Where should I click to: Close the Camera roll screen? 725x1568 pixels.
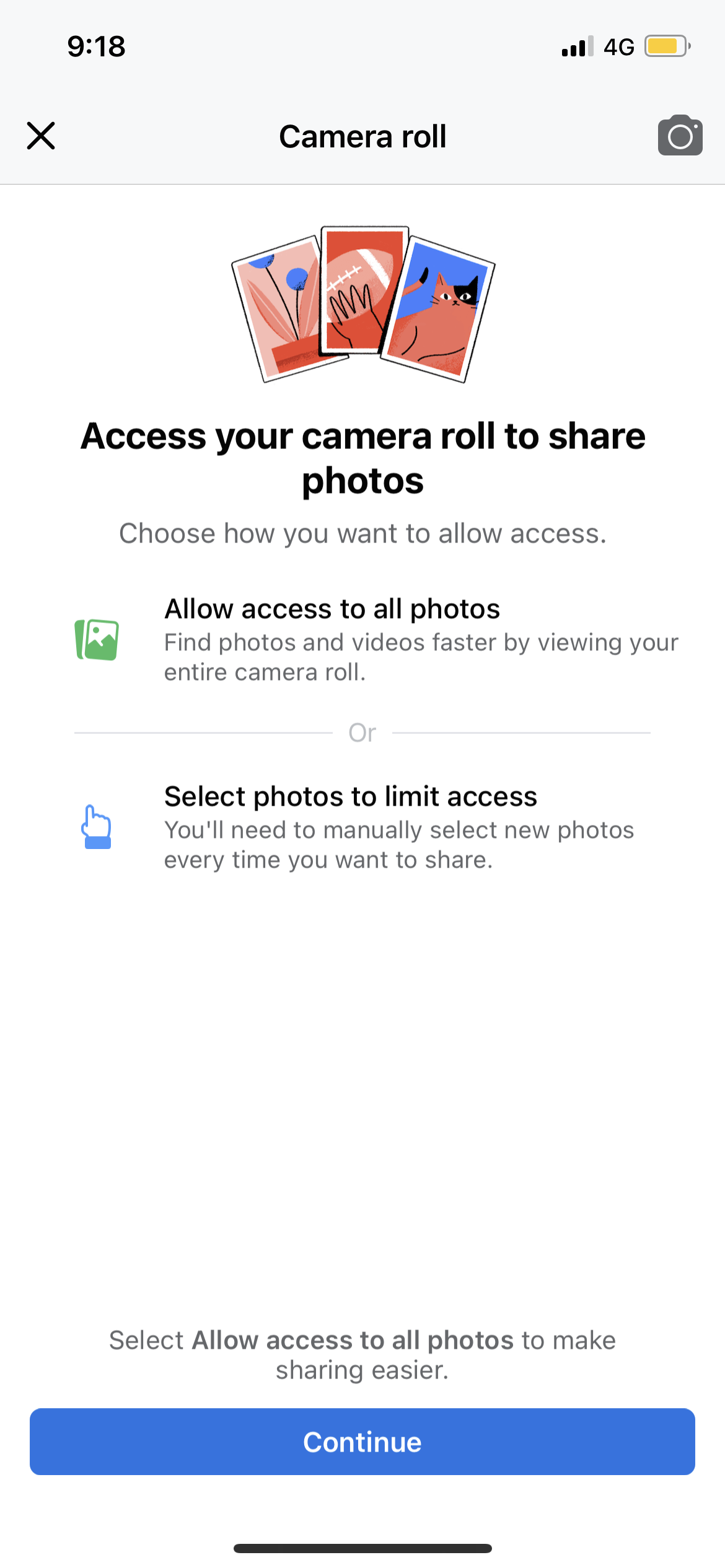[41, 136]
